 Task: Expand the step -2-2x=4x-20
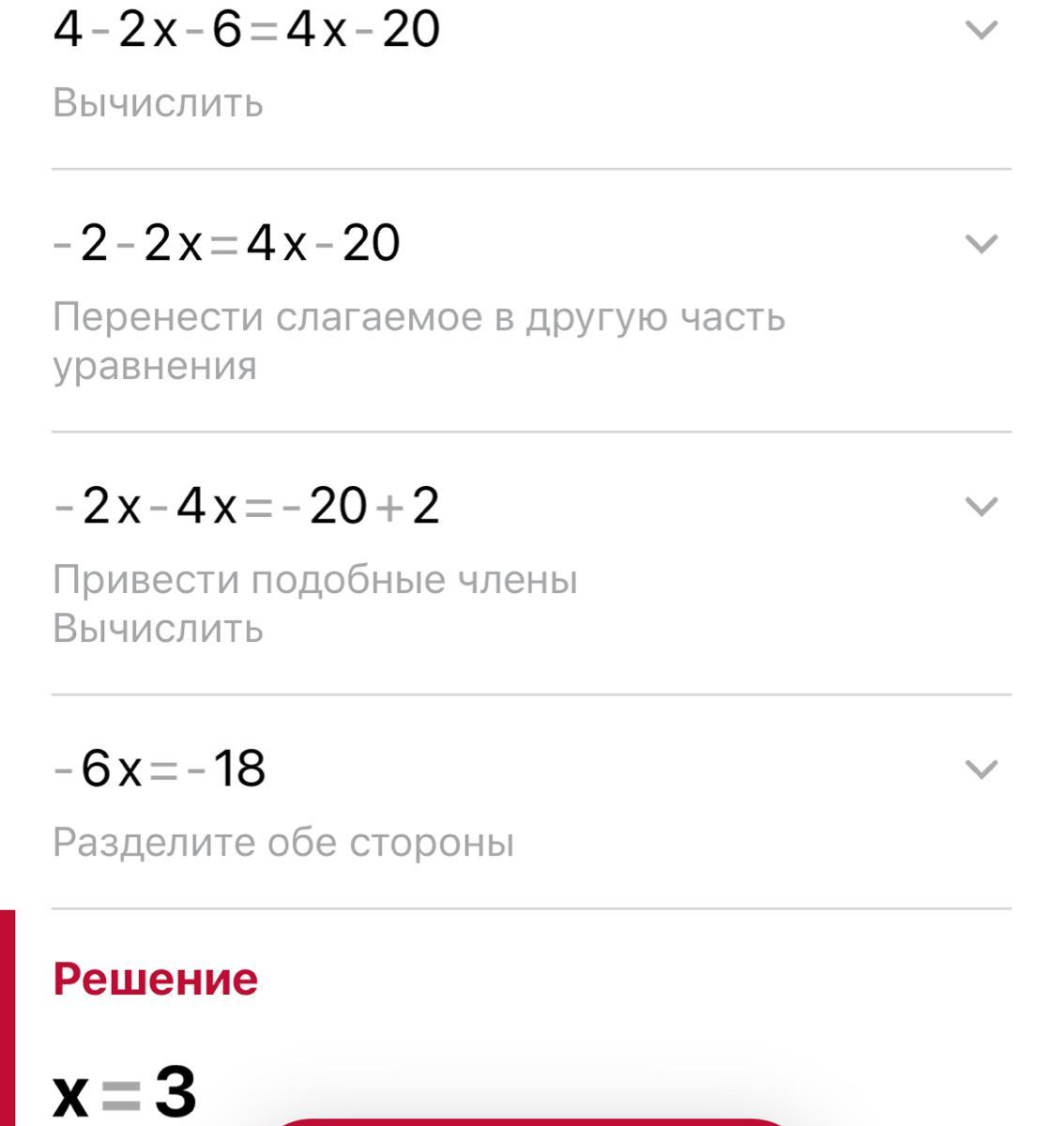(x=980, y=245)
